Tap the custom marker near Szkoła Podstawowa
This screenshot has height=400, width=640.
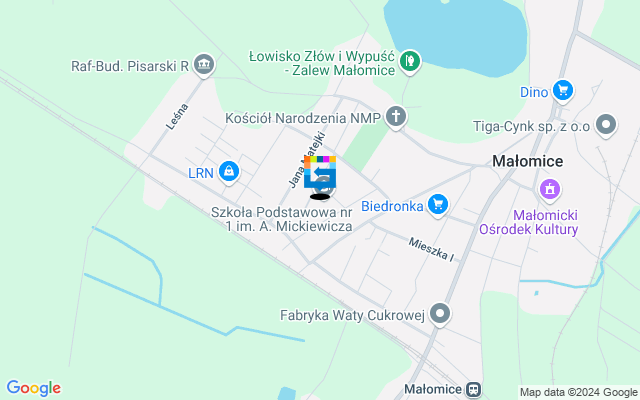[320, 174]
